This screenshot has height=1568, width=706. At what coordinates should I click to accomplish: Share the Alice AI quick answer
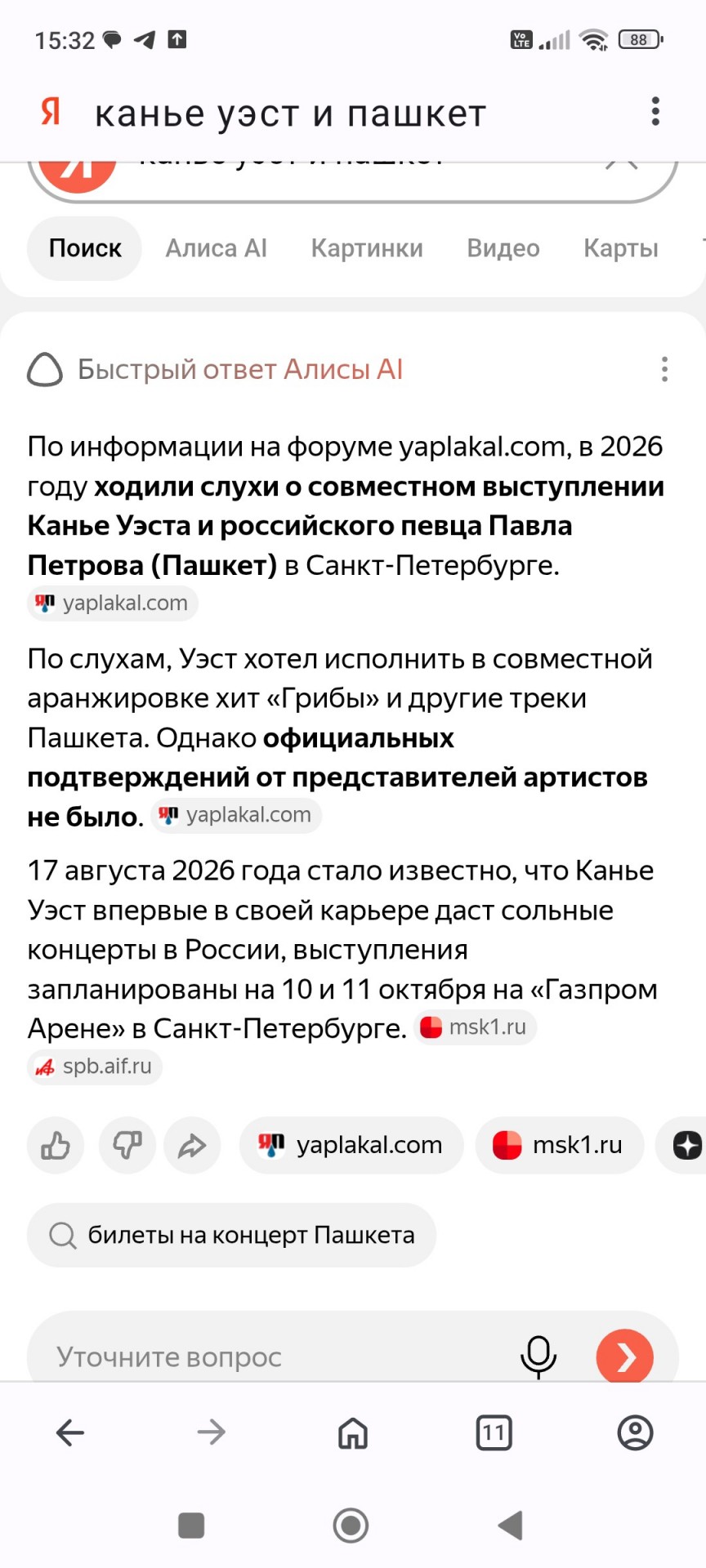click(x=192, y=1146)
